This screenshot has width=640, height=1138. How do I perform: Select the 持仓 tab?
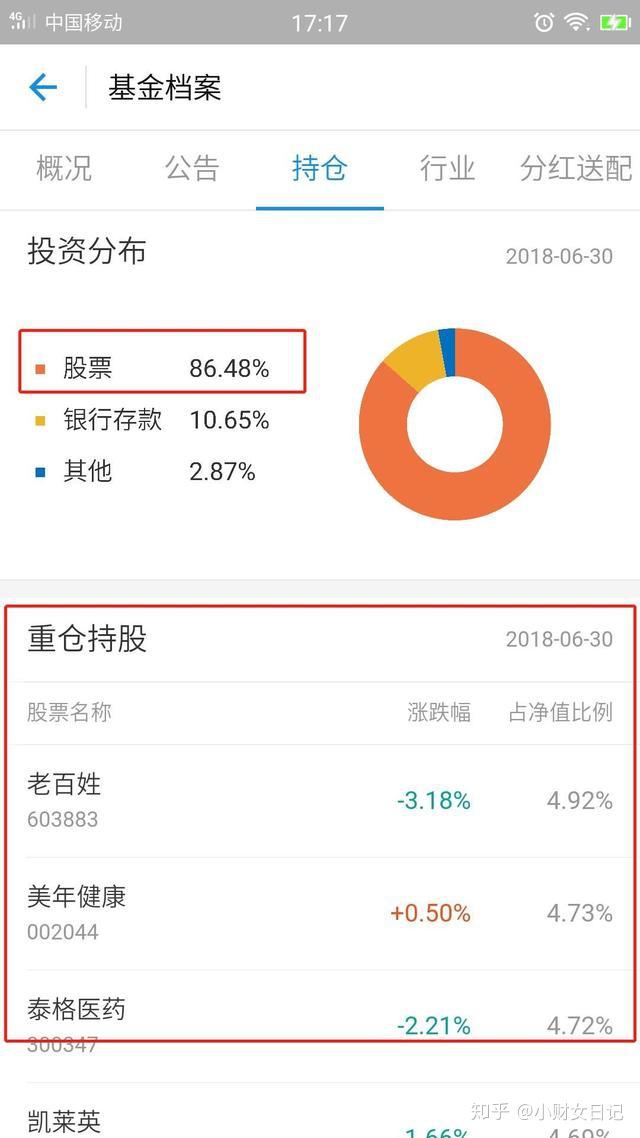click(319, 168)
